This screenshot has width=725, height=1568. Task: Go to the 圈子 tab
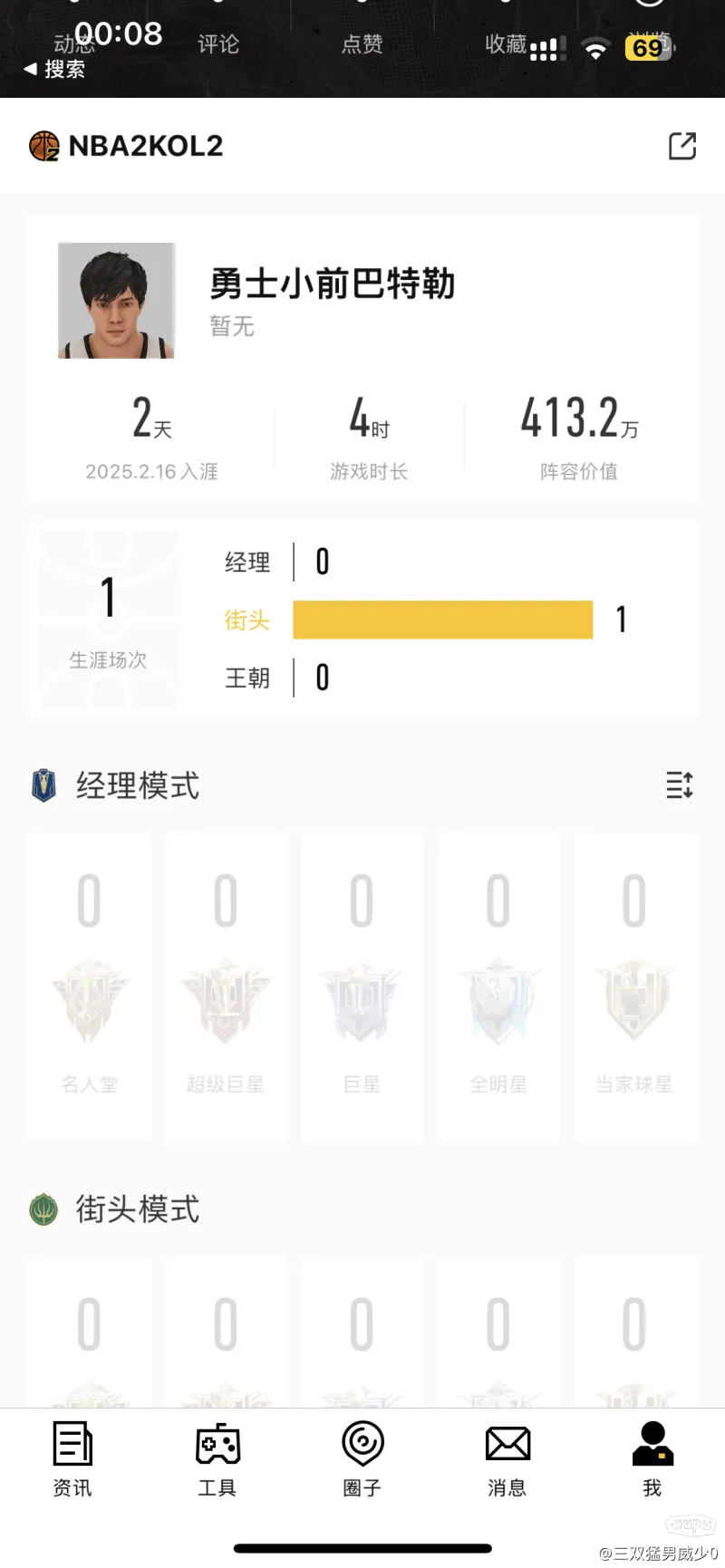pyautogui.click(x=362, y=1458)
